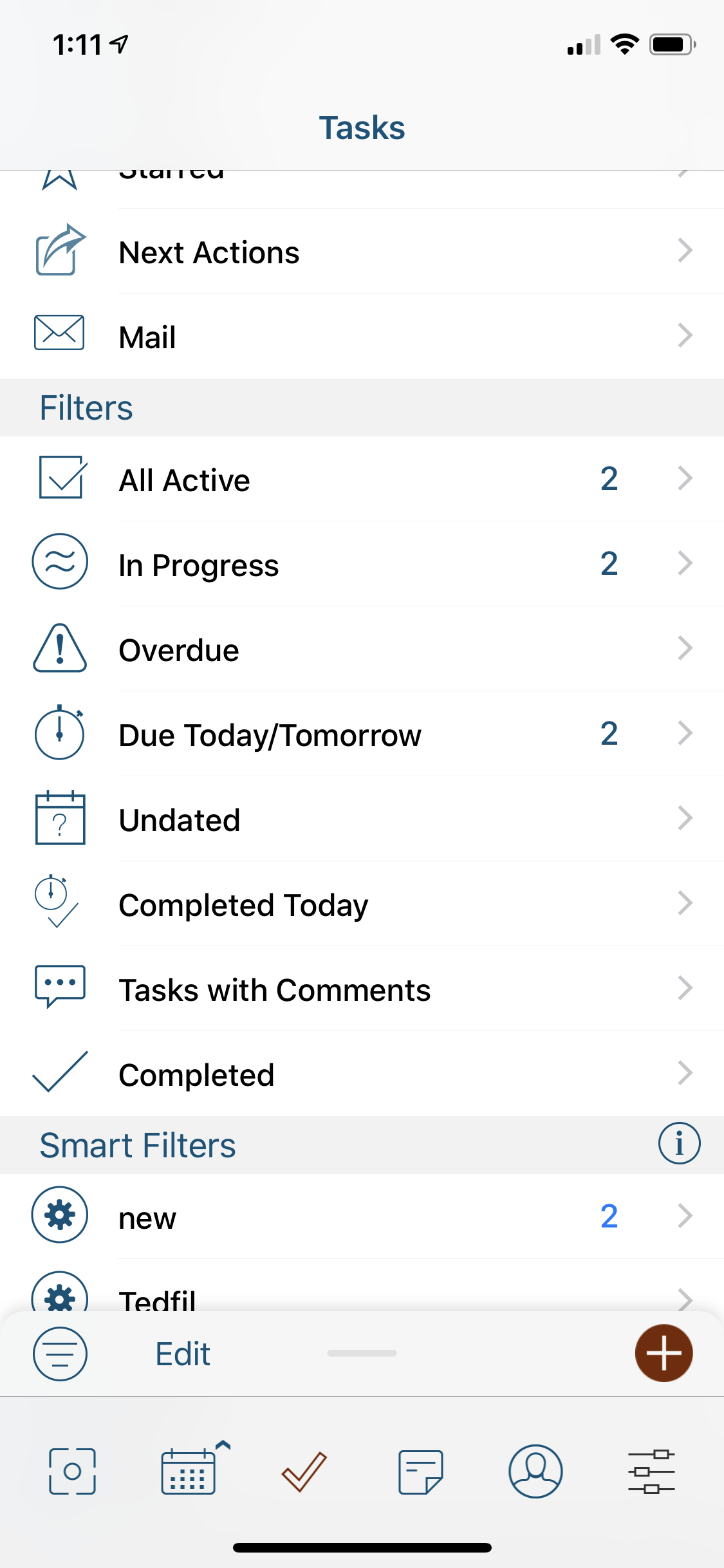724x1568 pixels.
Task: Open Completed Today filter
Action: 360,904
